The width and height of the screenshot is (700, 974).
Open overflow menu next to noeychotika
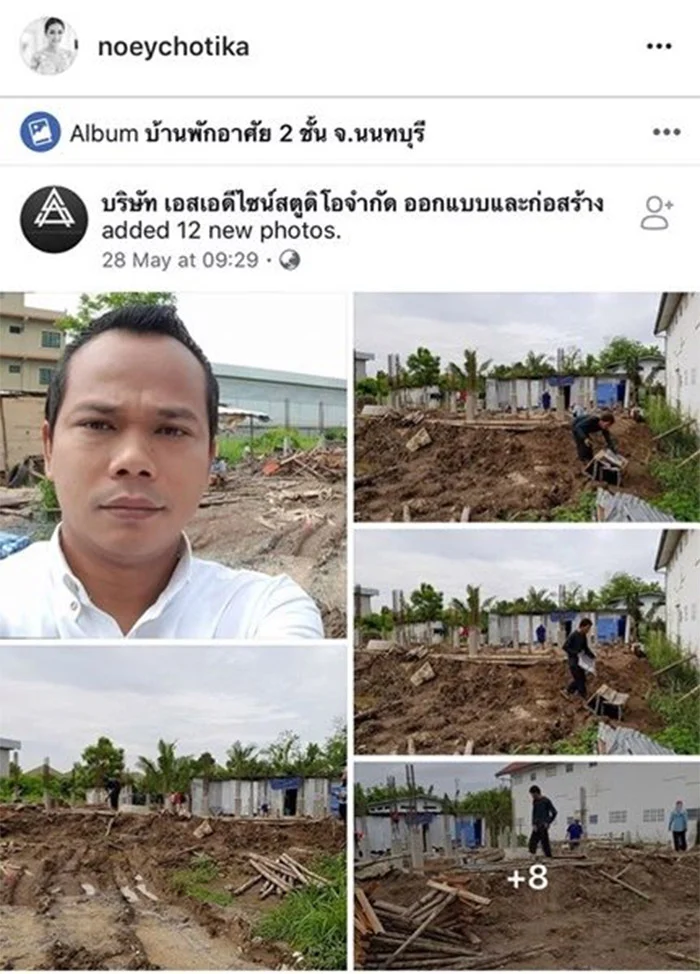coord(658,47)
